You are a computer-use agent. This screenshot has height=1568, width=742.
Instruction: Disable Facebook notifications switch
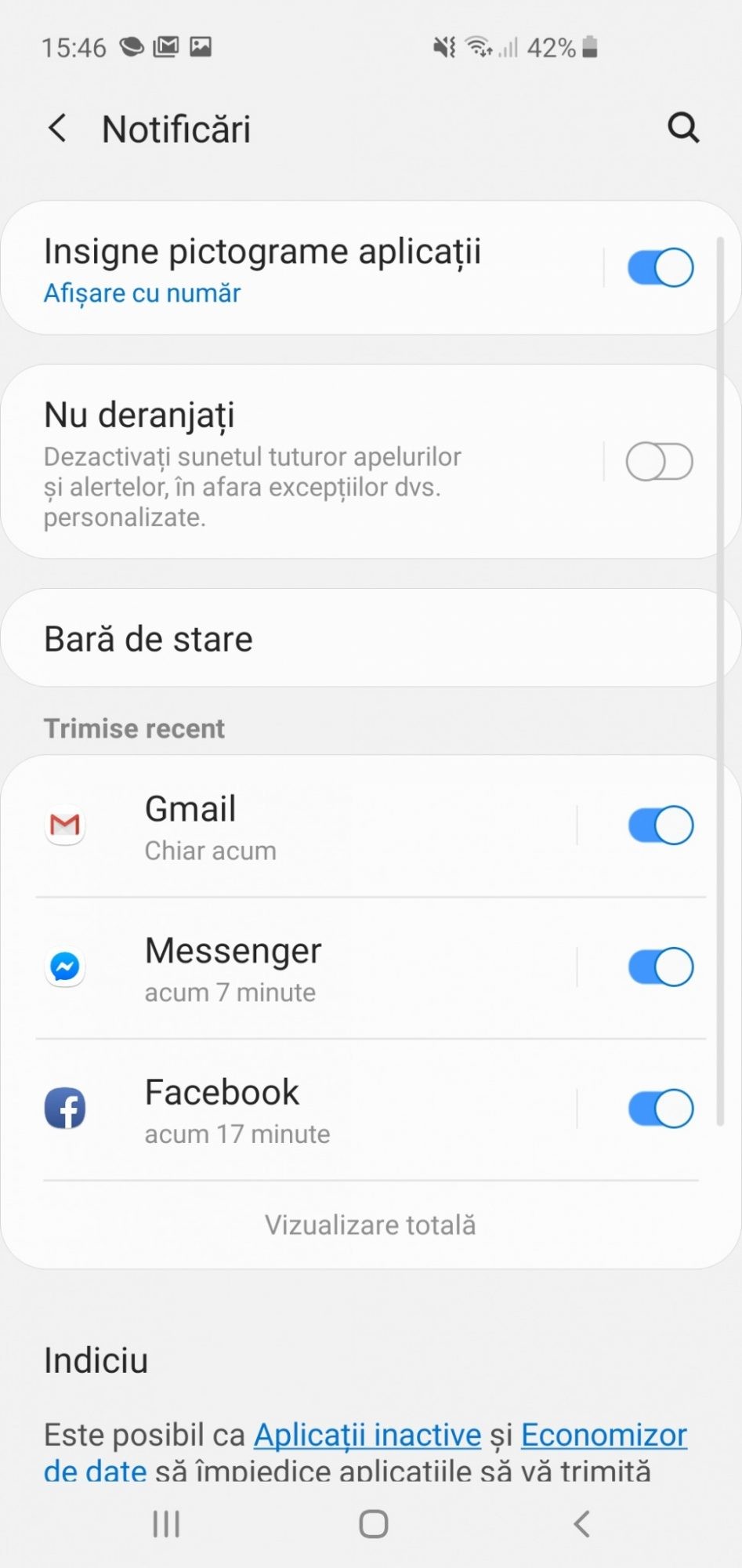tap(660, 1109)
